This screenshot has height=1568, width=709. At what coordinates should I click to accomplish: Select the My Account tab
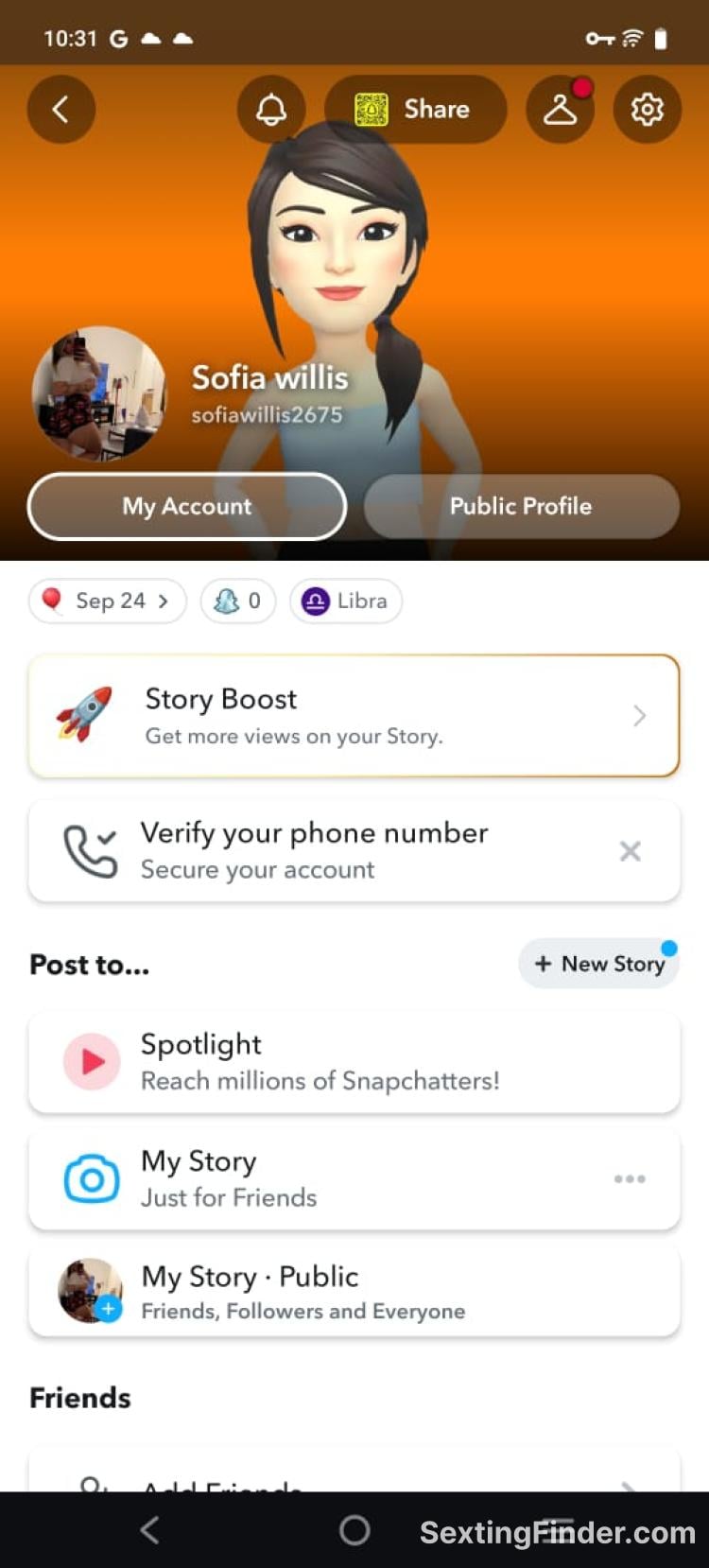(x=187, y=506)
